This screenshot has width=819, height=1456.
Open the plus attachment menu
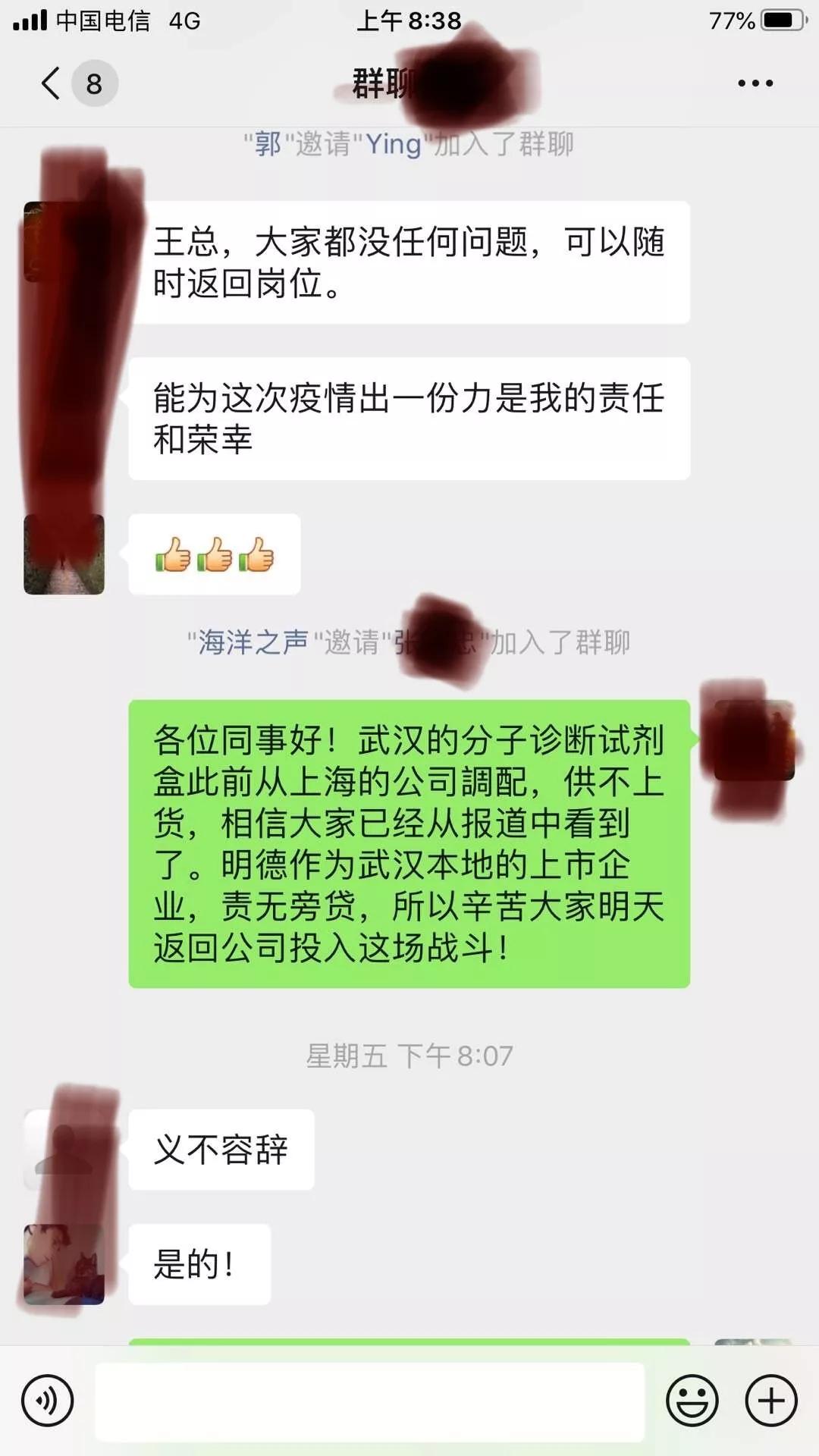point(771,1401)
